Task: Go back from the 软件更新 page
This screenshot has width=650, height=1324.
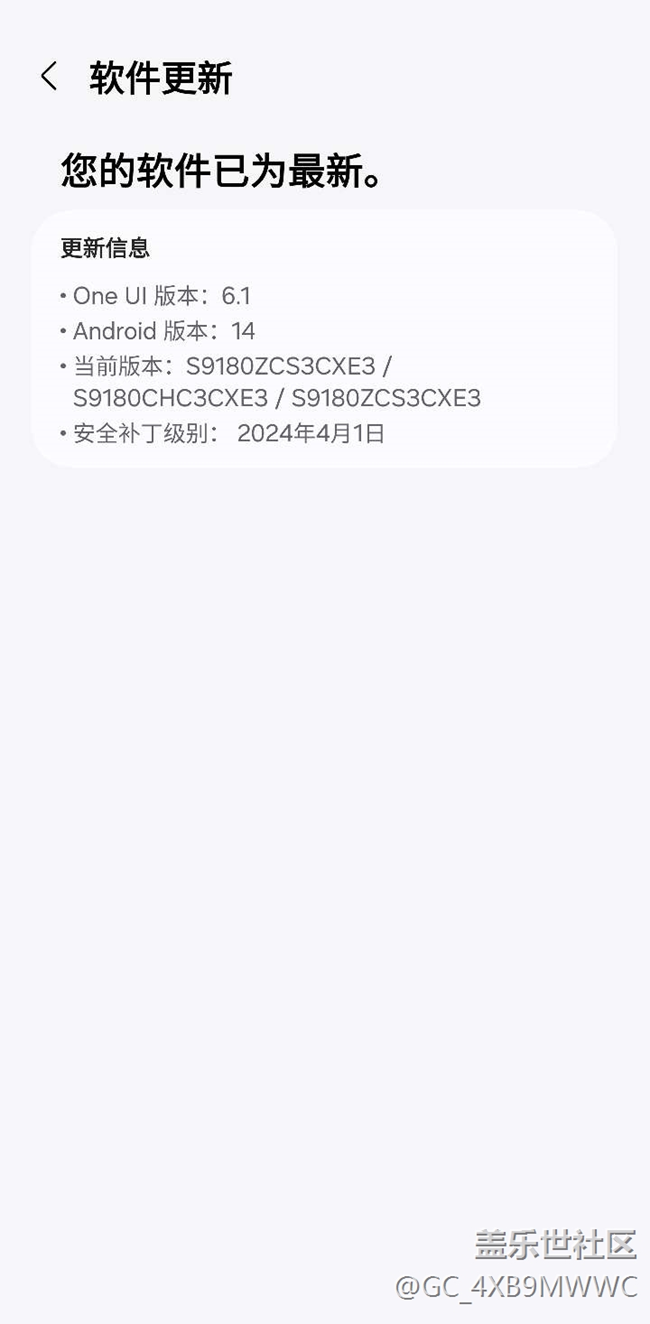Action: pos(49,77)
